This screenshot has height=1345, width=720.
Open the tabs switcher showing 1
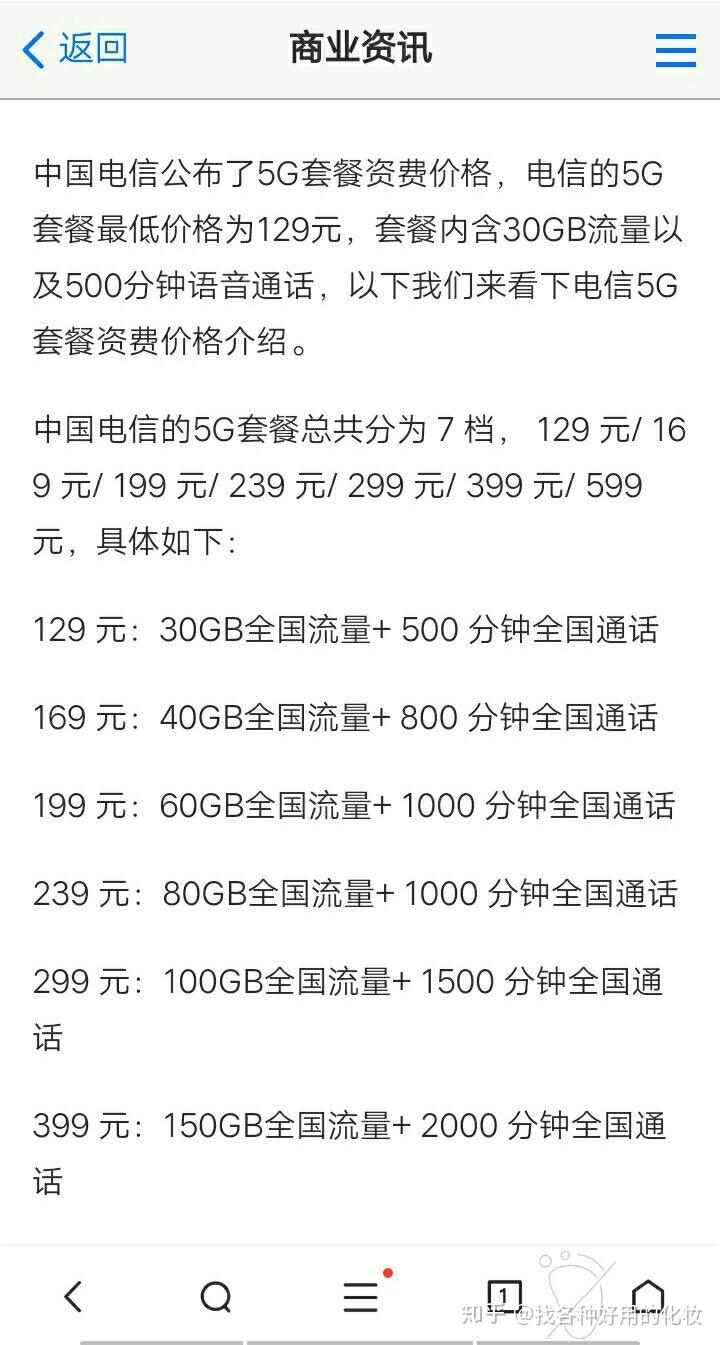click(504, 1296)
